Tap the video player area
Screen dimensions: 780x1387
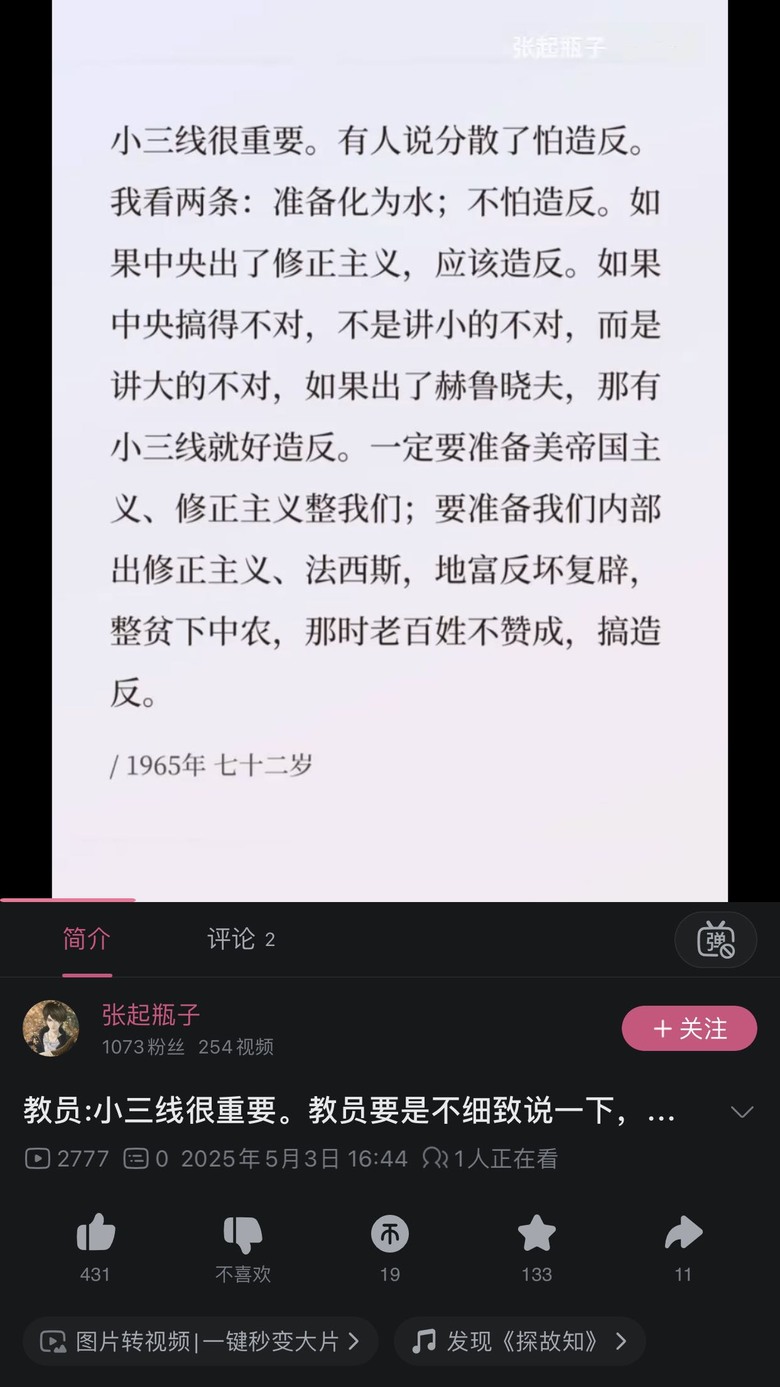click(390, 450)
